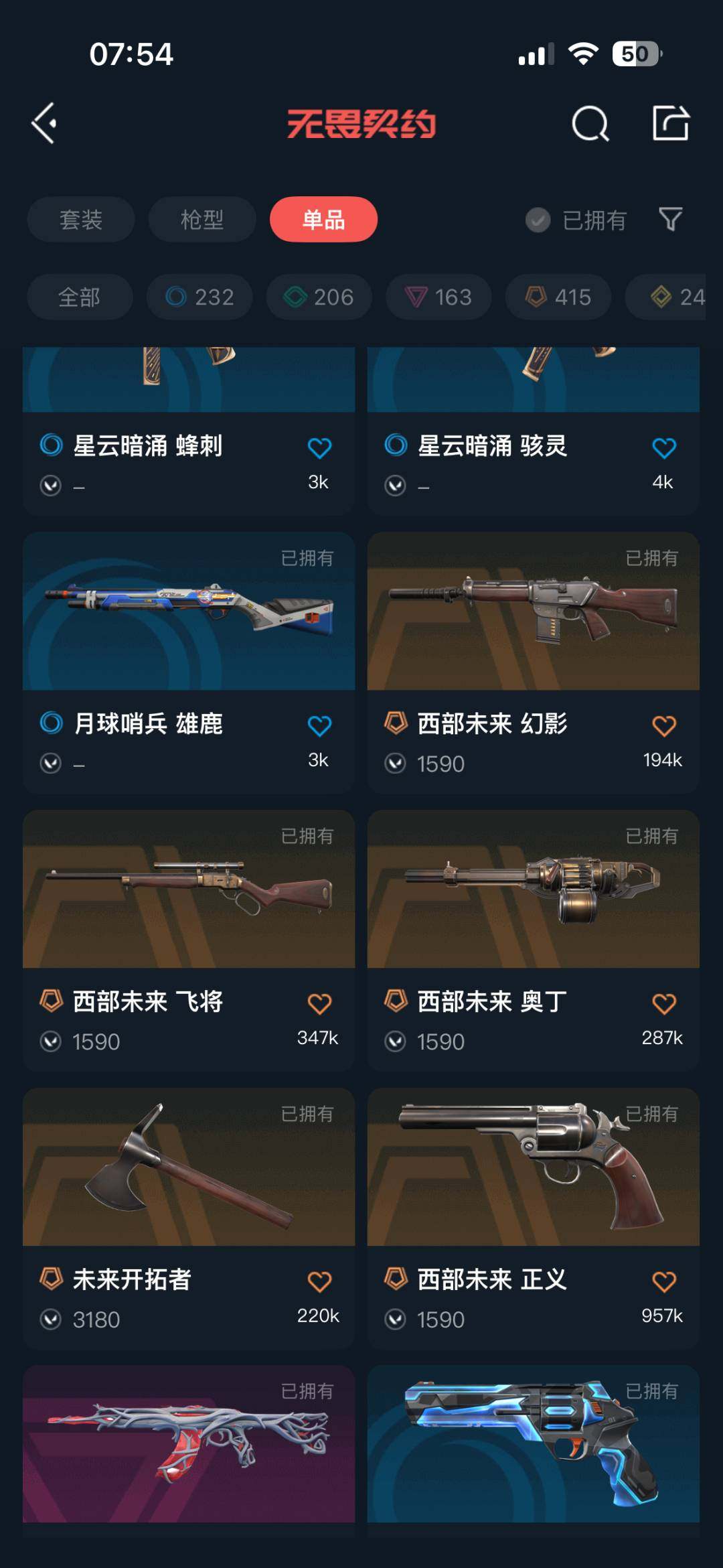Select the 全部 filter option
Viewport: 723px width, 1568px height.
(x=79, y=297)
